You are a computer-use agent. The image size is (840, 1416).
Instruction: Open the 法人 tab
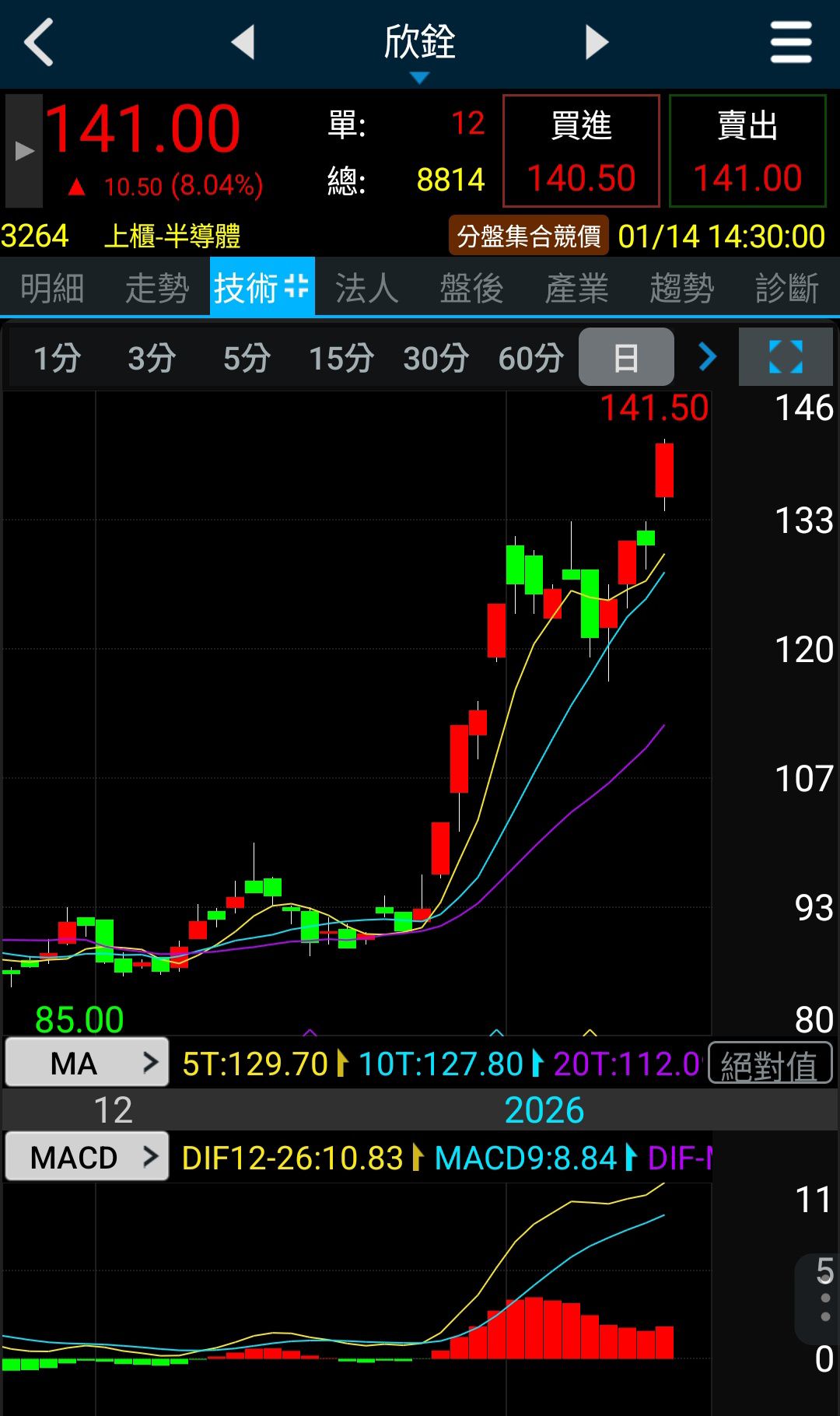coord(367,288)
